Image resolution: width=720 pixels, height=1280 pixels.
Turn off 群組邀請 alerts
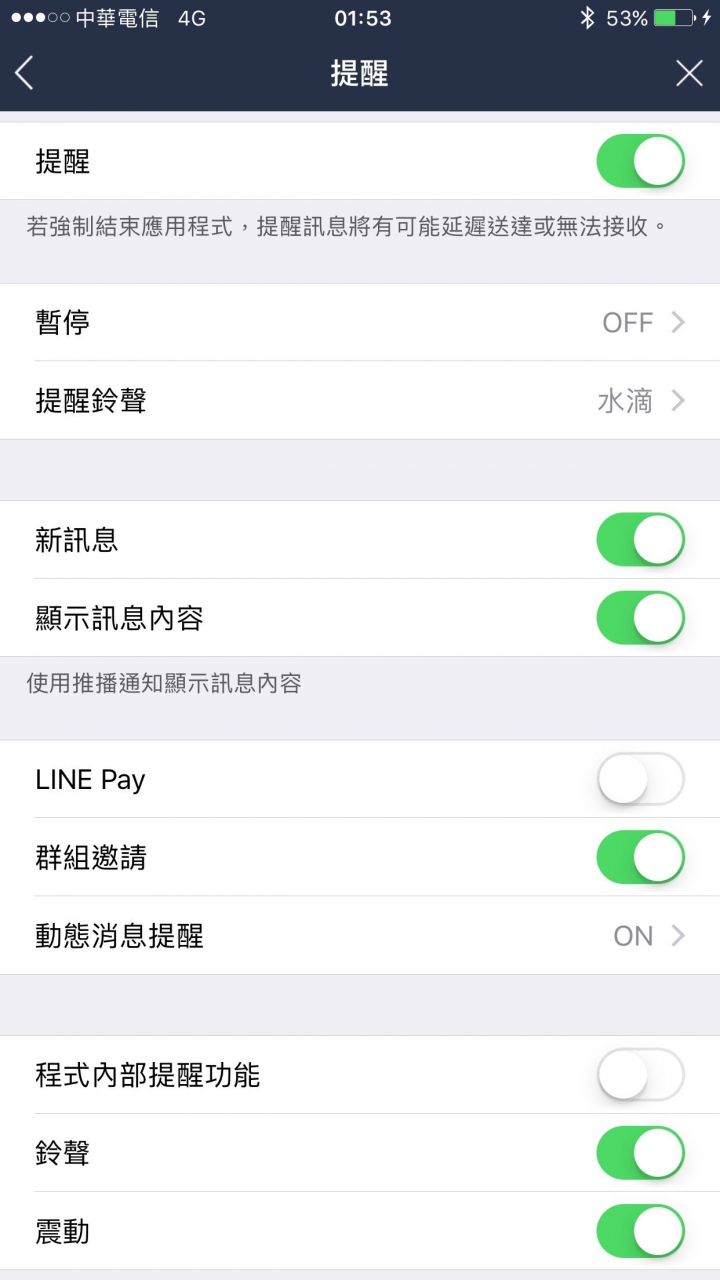(640, 857)
